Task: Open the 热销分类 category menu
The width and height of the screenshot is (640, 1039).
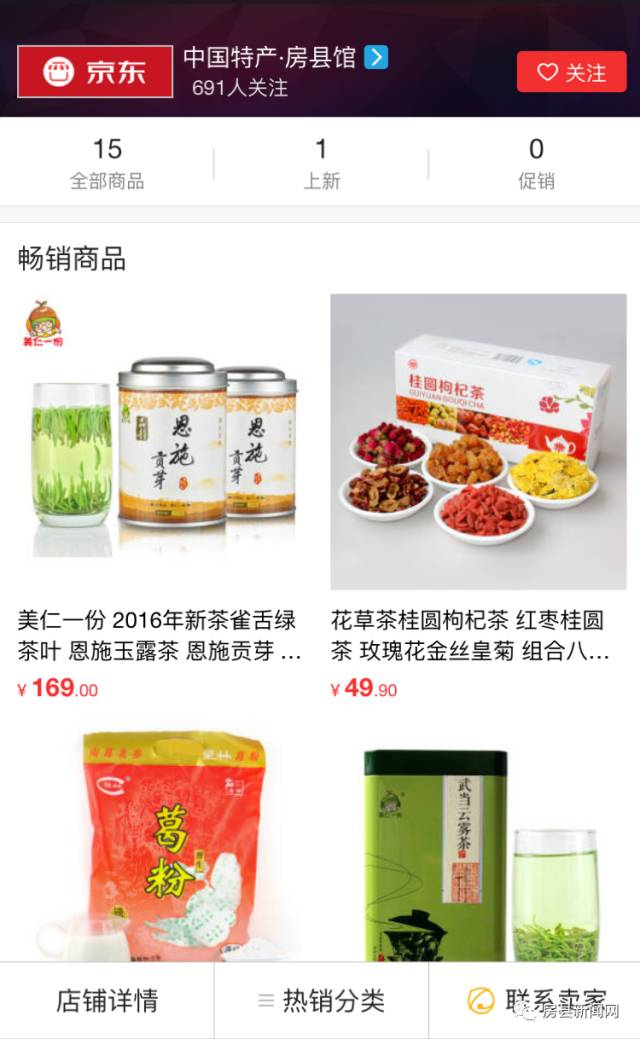Action: tap(321, 1001)
